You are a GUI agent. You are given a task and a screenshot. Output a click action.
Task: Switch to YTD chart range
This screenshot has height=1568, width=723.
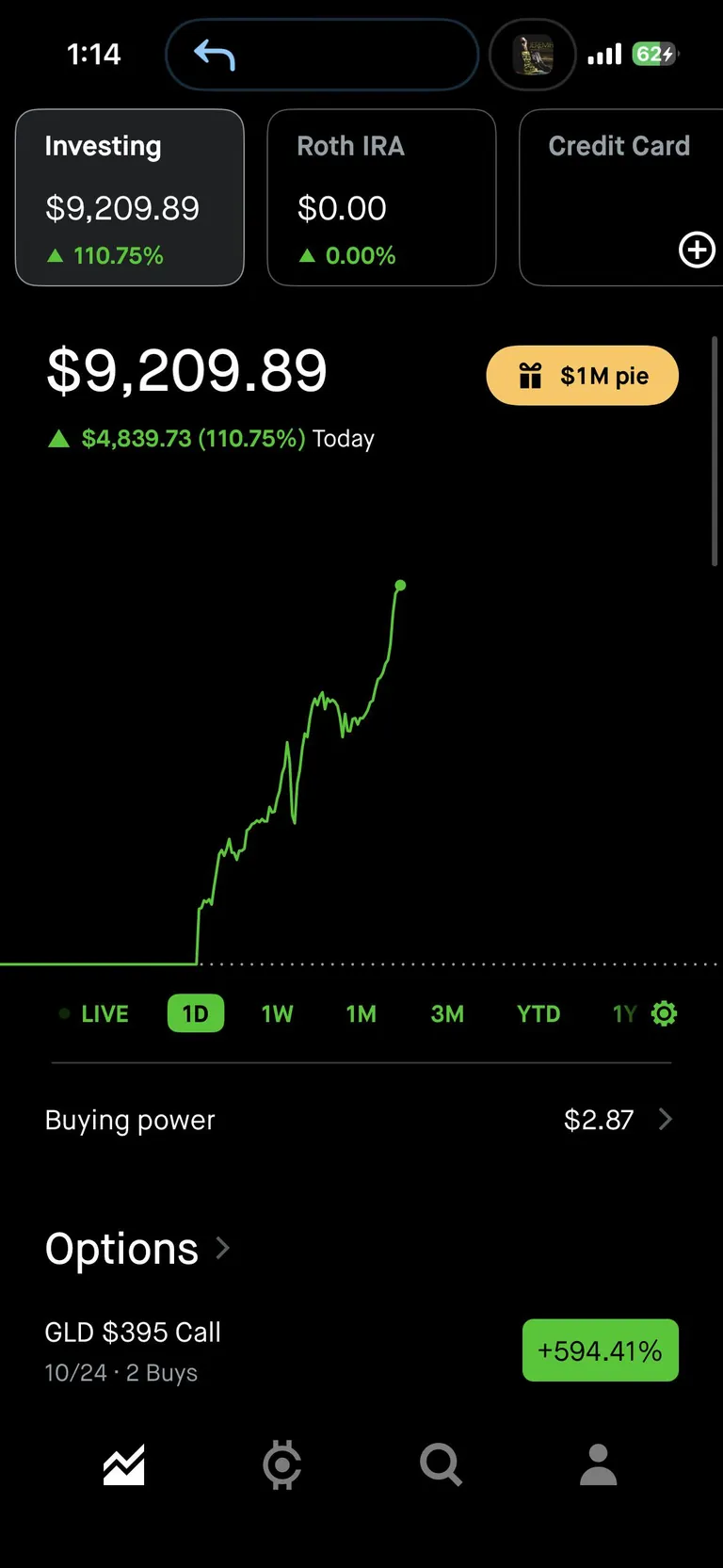click(x=538, y=1014)
